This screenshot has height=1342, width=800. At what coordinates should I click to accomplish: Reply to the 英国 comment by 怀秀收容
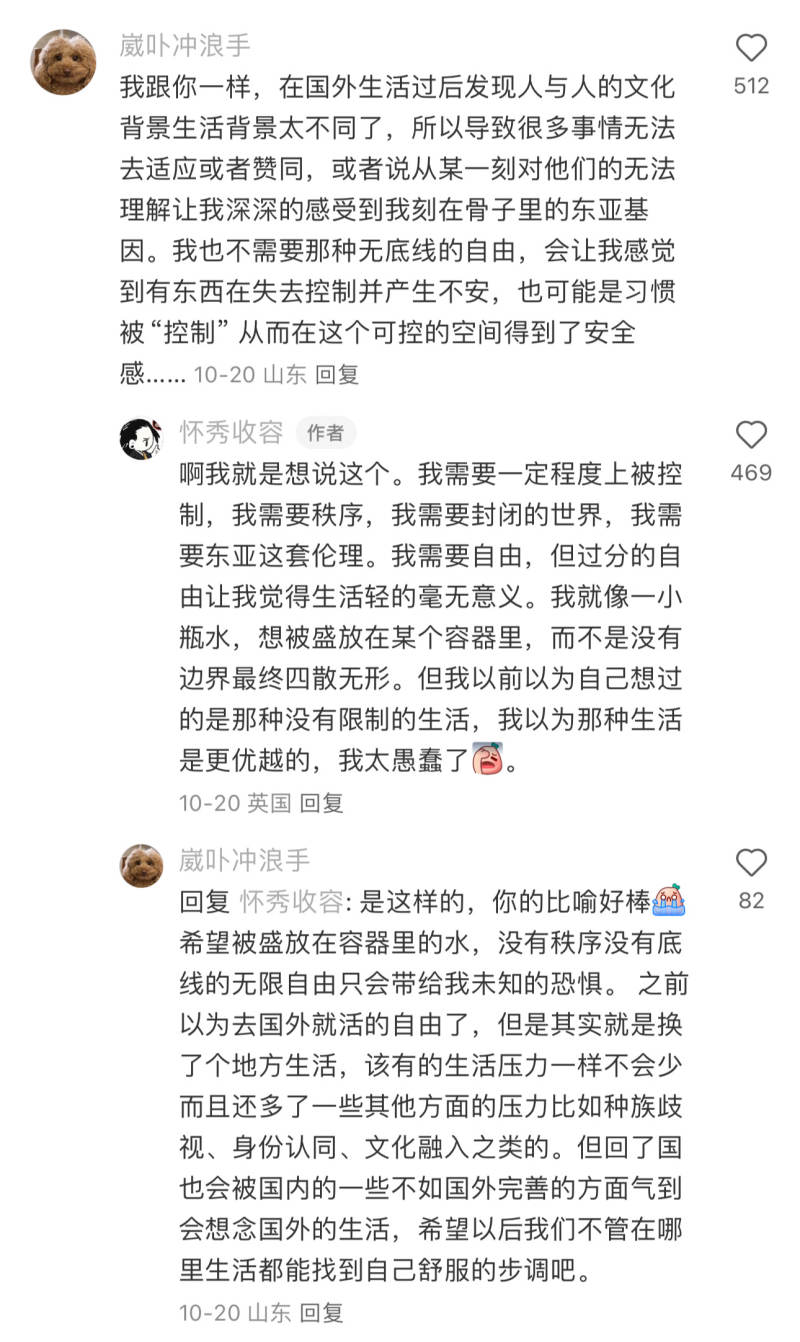point(321,802)
